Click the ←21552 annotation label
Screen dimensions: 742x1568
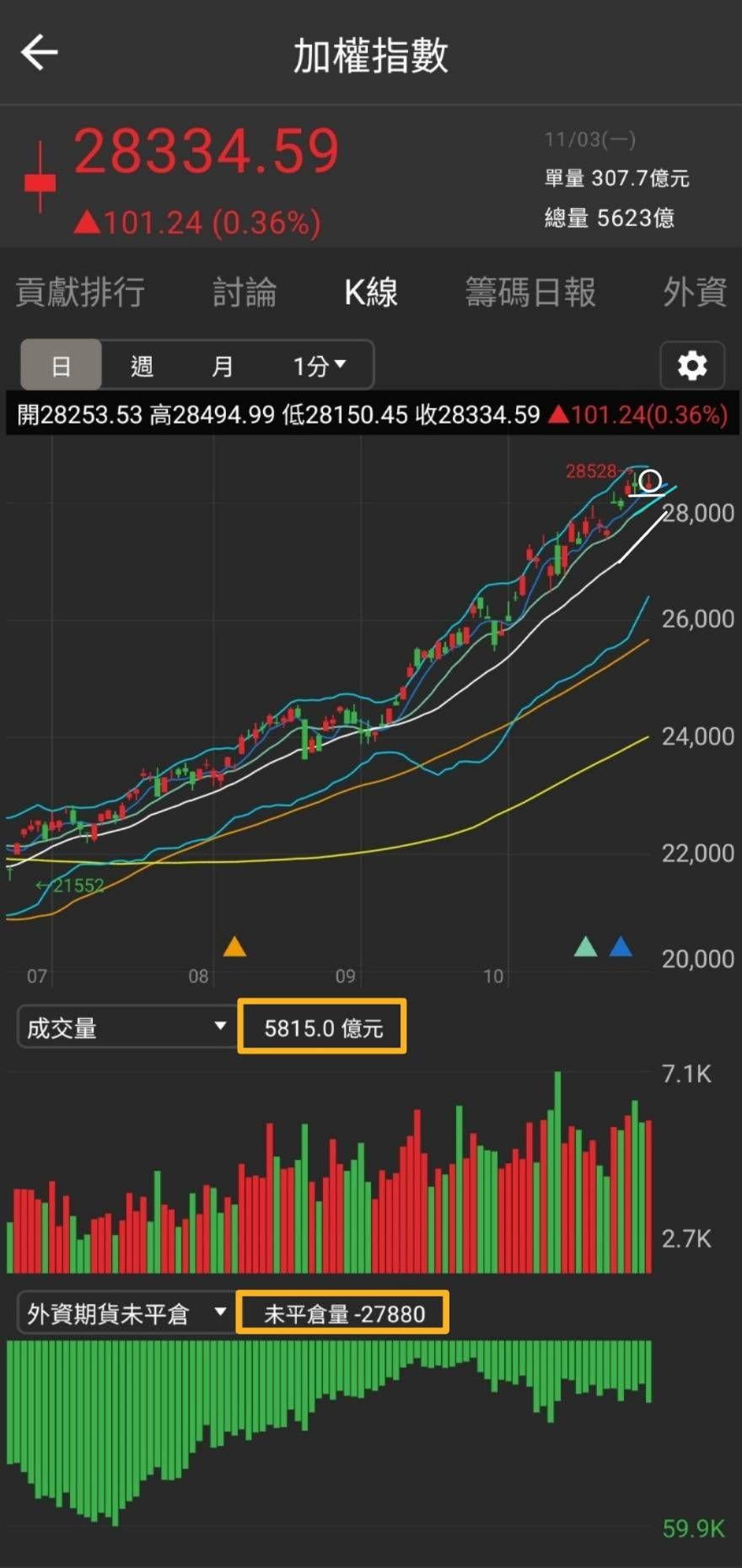click(69, 885)
